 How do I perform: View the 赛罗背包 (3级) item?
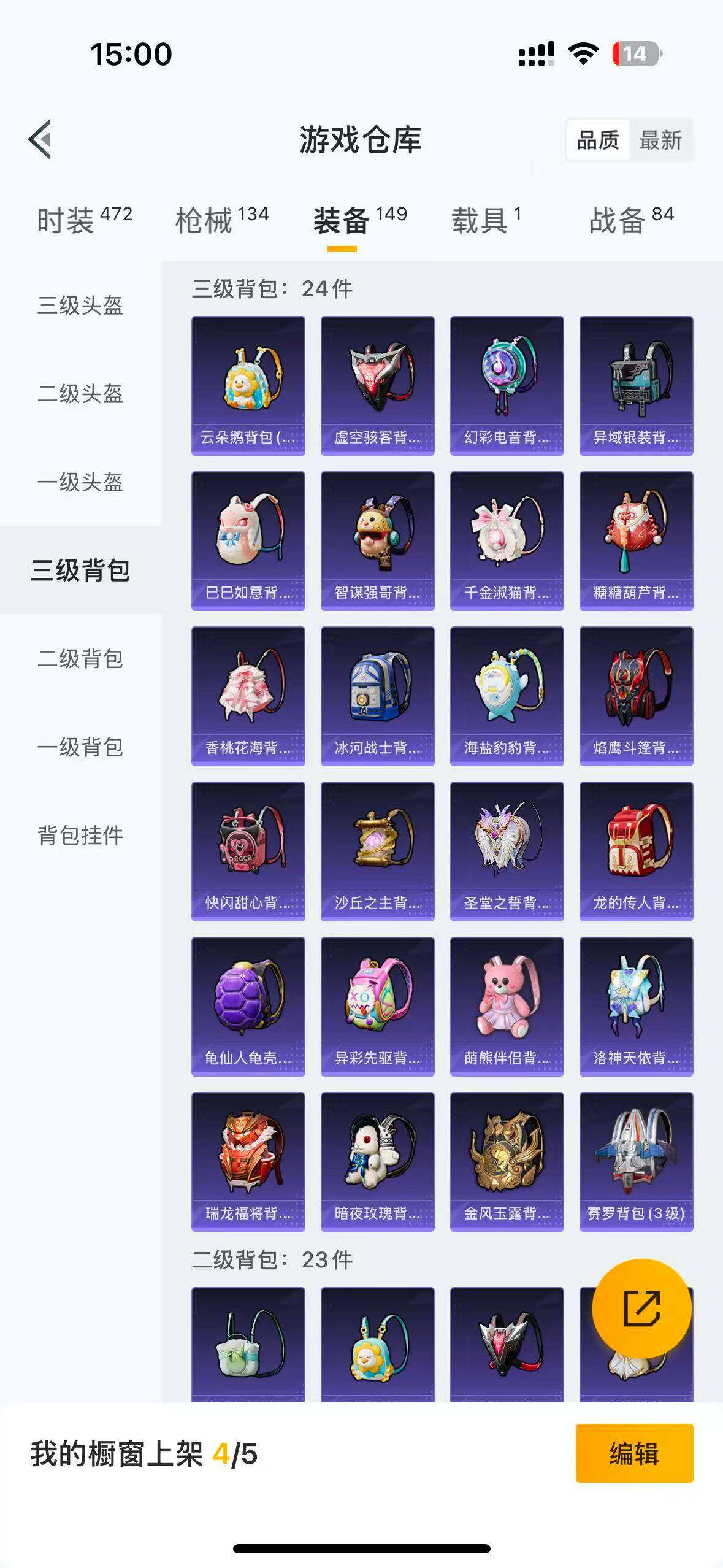click(x=636, y=1162)
